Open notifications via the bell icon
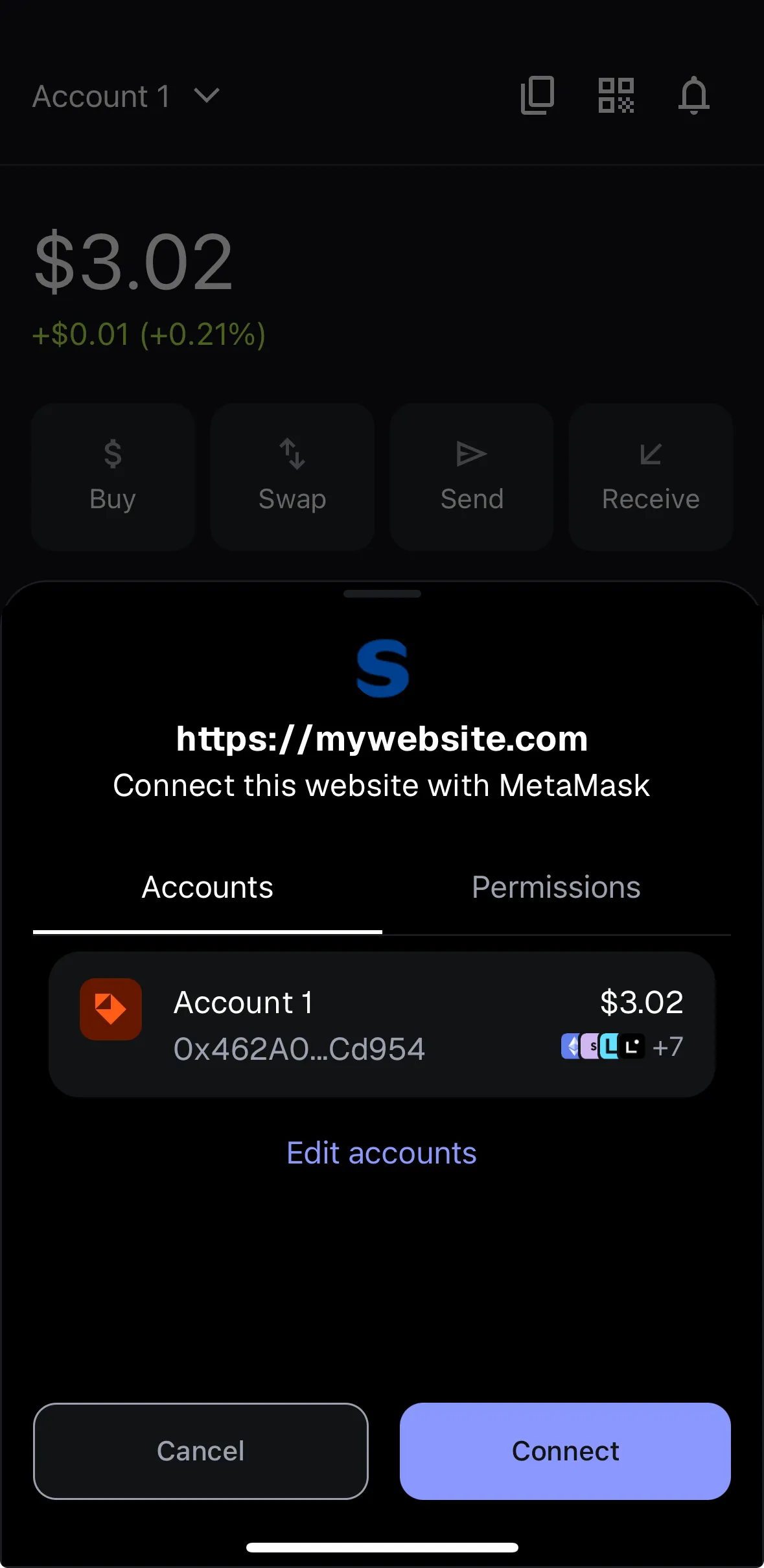This screenshot has height=1568, width=764. (693, 96)
